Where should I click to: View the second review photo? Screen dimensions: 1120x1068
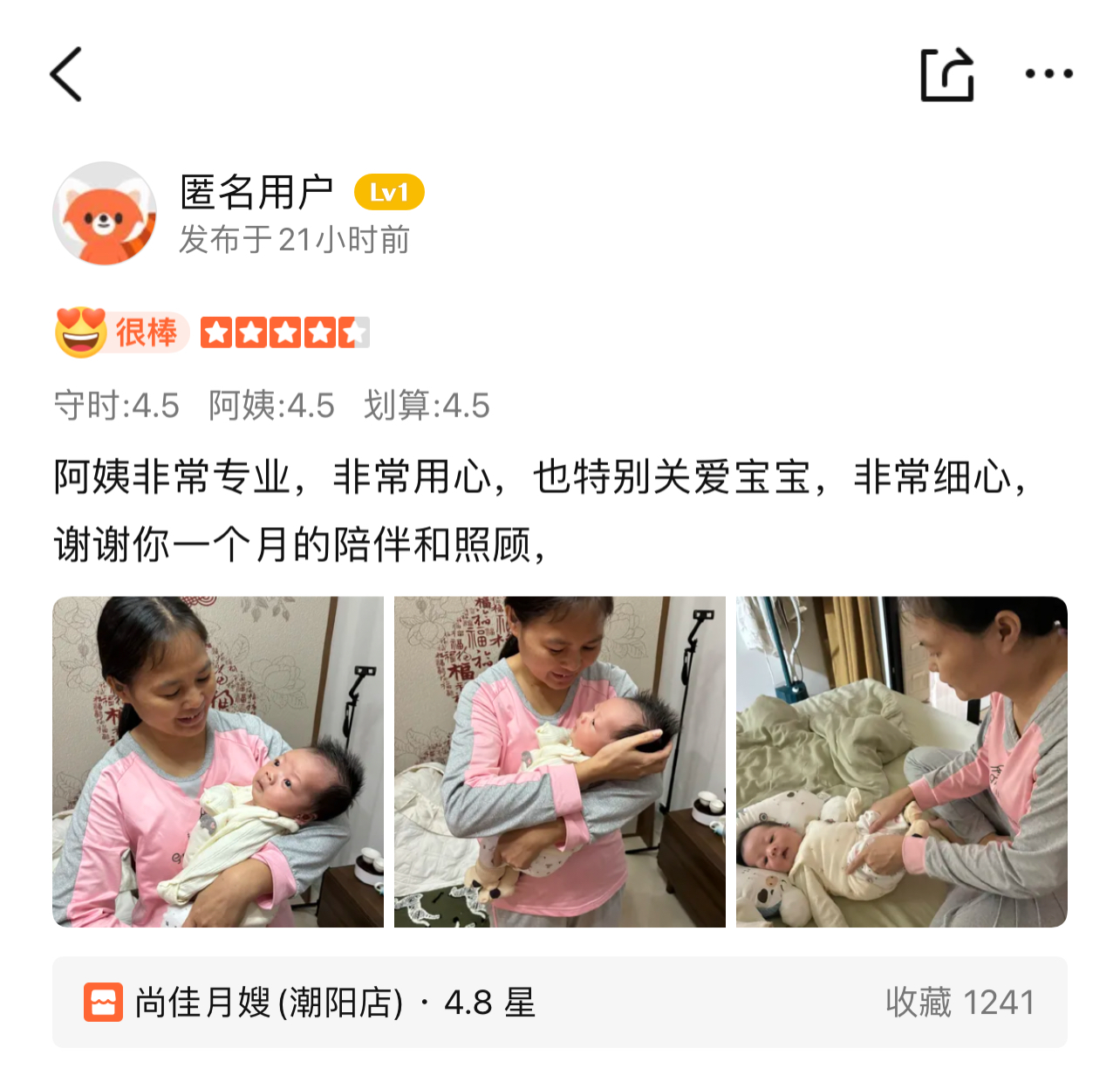click(560, 762)
